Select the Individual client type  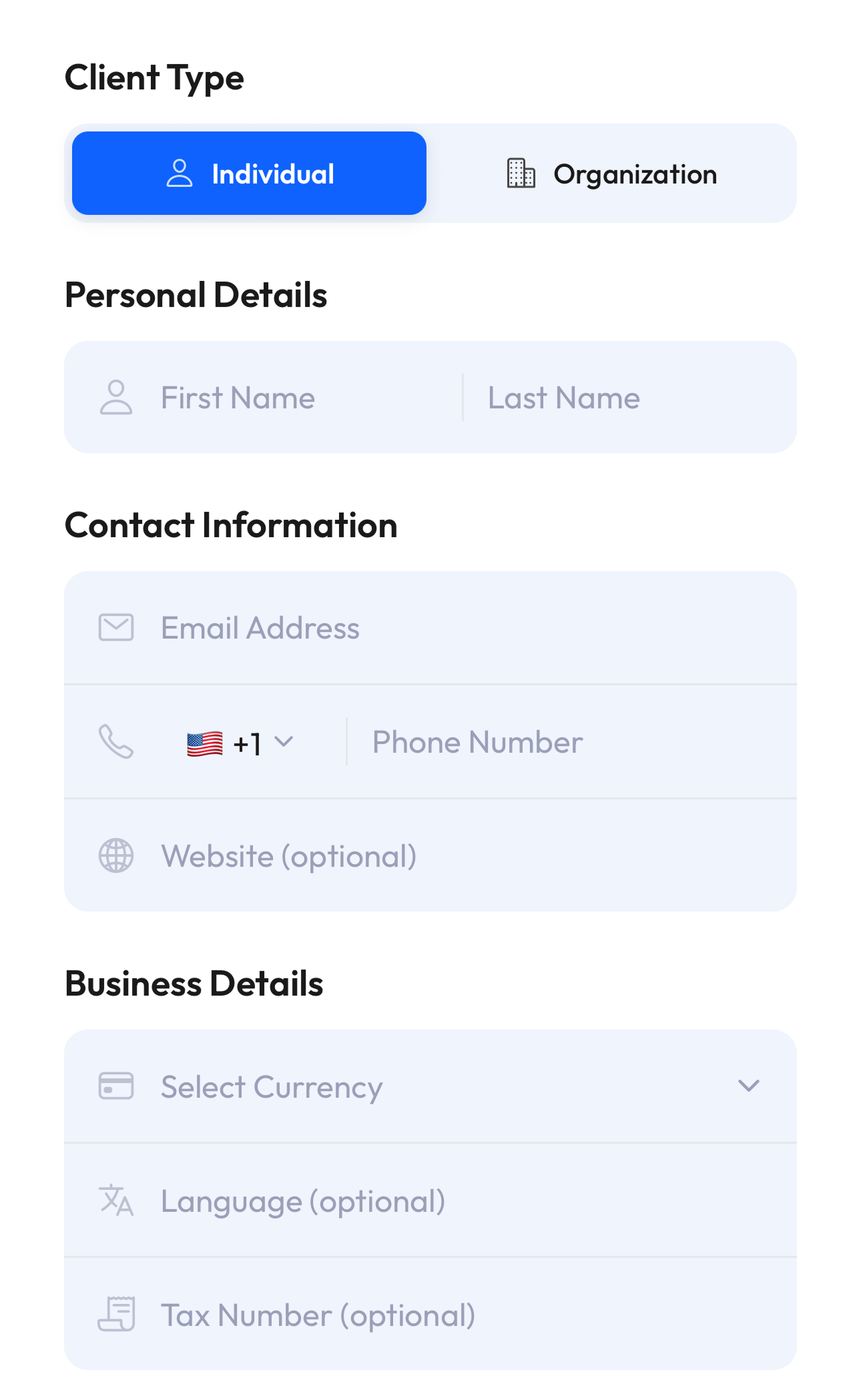[x=248, y=173]
